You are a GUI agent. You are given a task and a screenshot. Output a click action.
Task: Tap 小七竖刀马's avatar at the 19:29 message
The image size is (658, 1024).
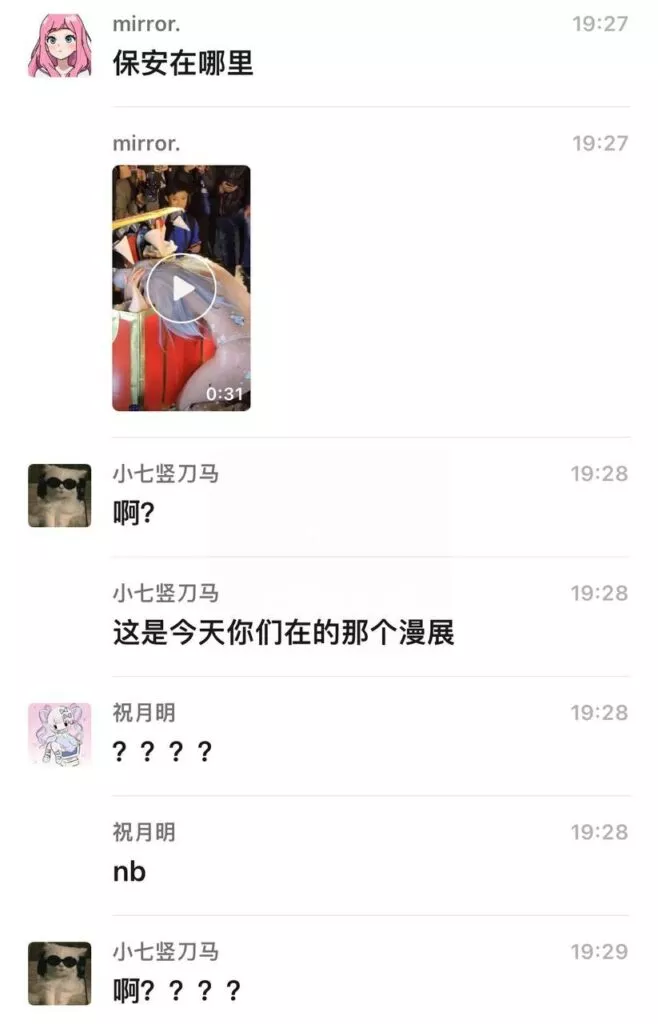click(59, 973)
